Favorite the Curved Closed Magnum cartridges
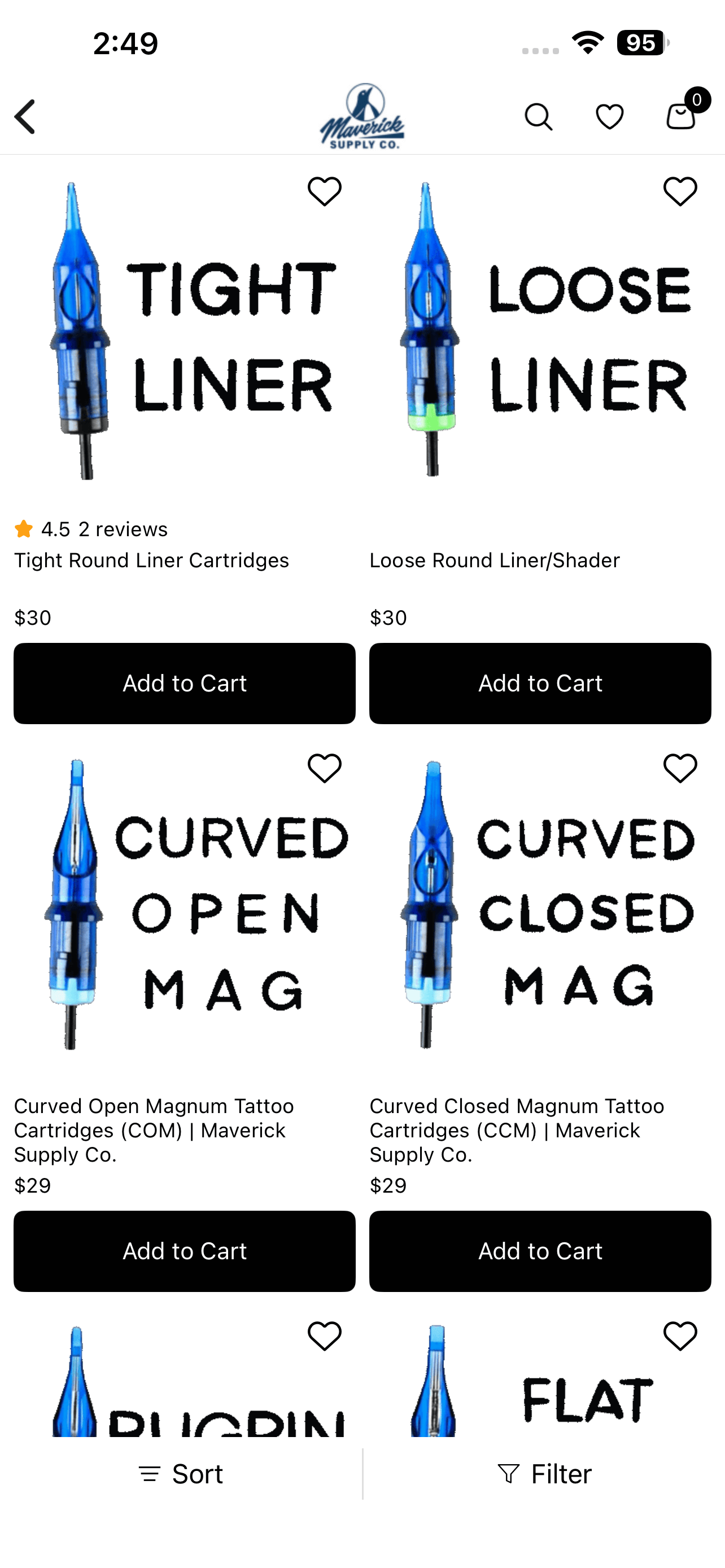This screenshot has height=1568, width=725. 680,768
